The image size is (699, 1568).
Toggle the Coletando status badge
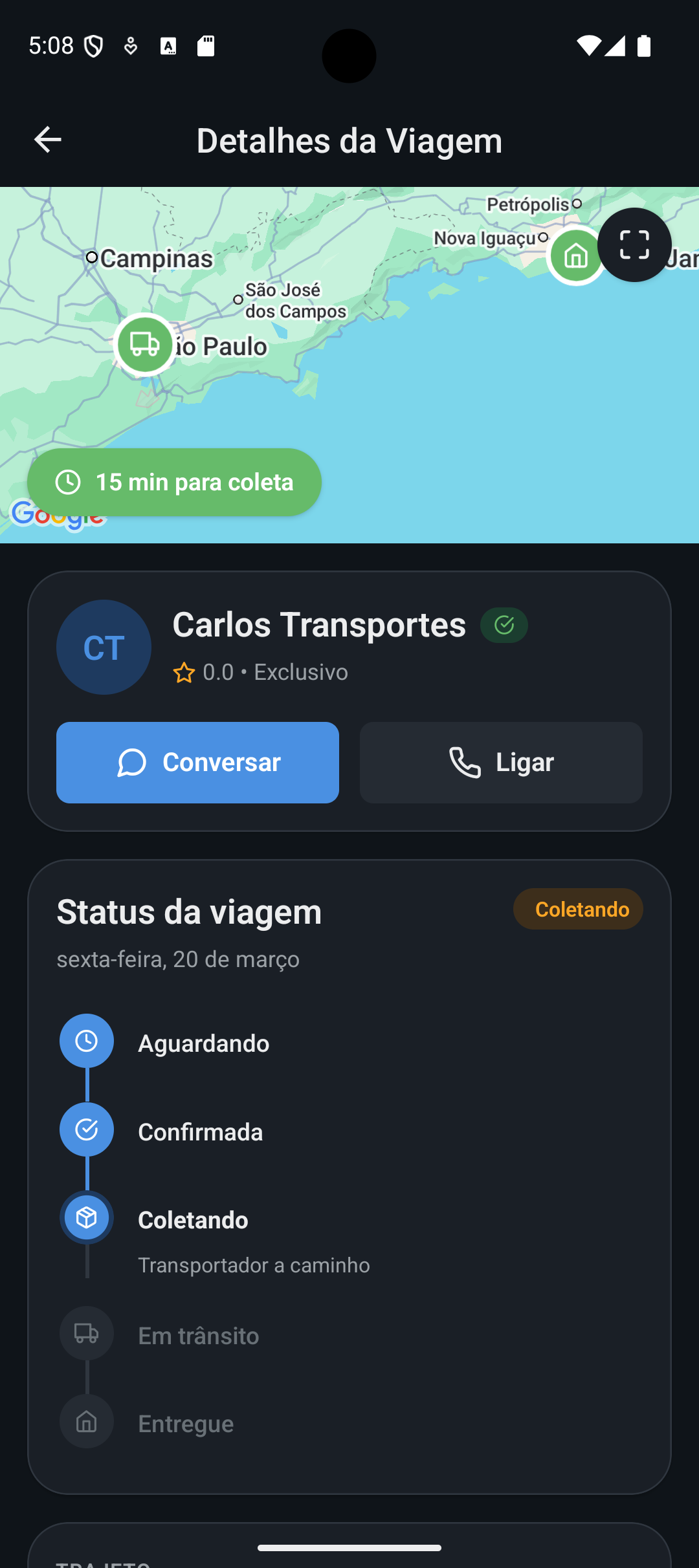578,909
